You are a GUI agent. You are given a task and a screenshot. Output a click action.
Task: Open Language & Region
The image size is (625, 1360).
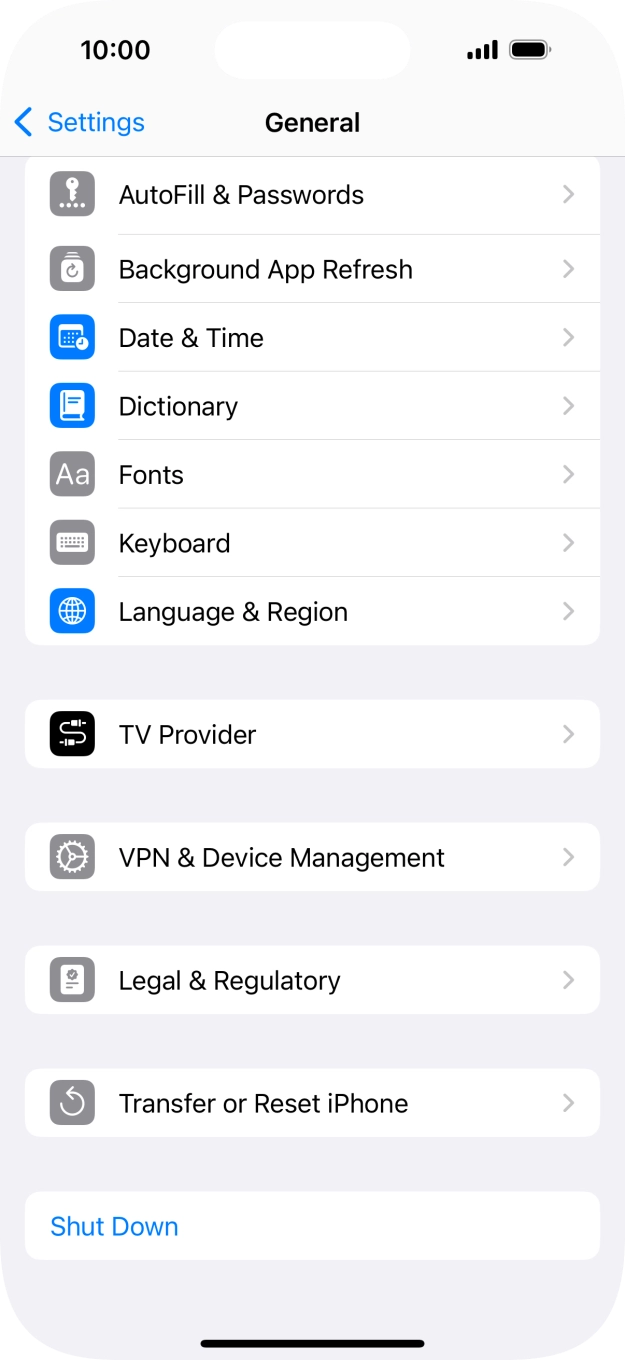[x=312, y=612]
